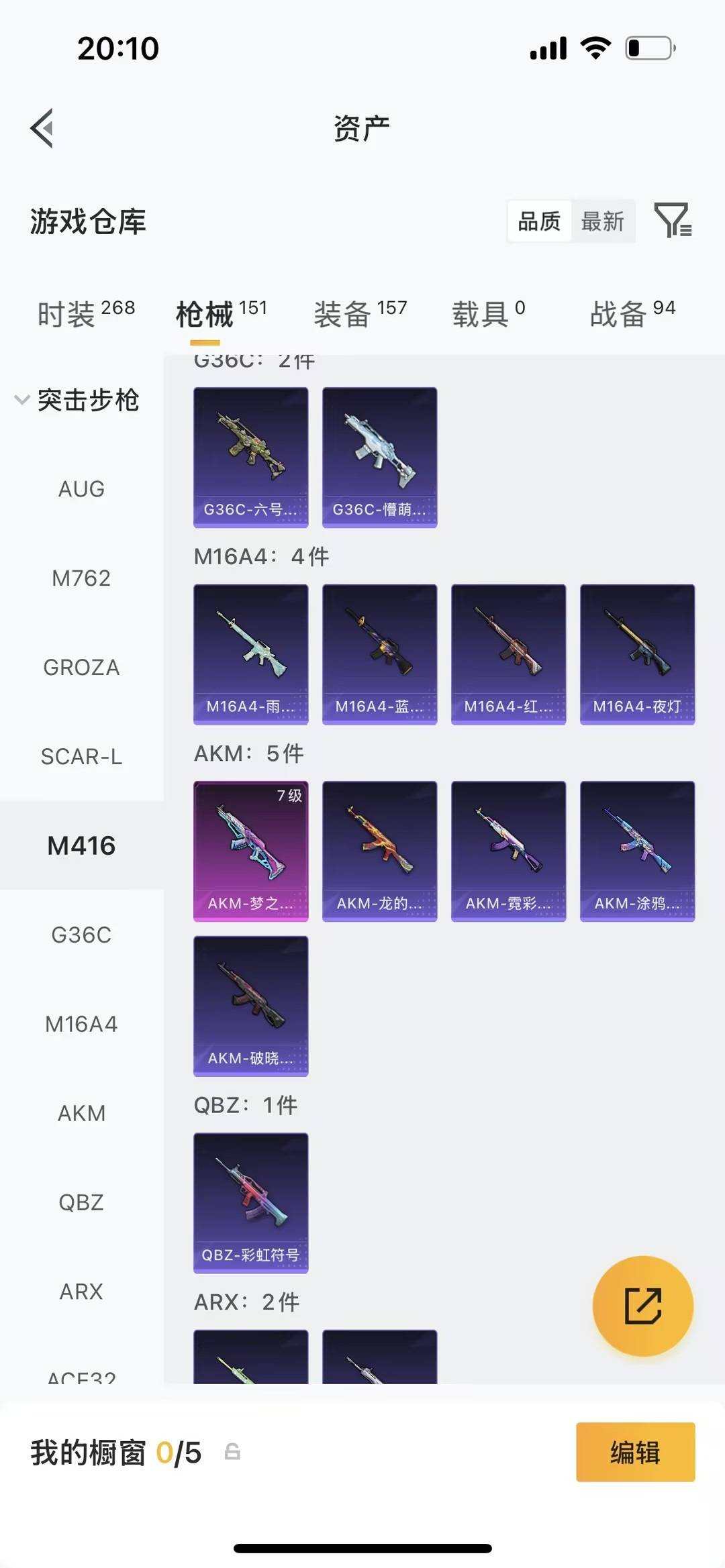Open the filter icon
This screenshot has height=1568, width=725.
[672, 220]
